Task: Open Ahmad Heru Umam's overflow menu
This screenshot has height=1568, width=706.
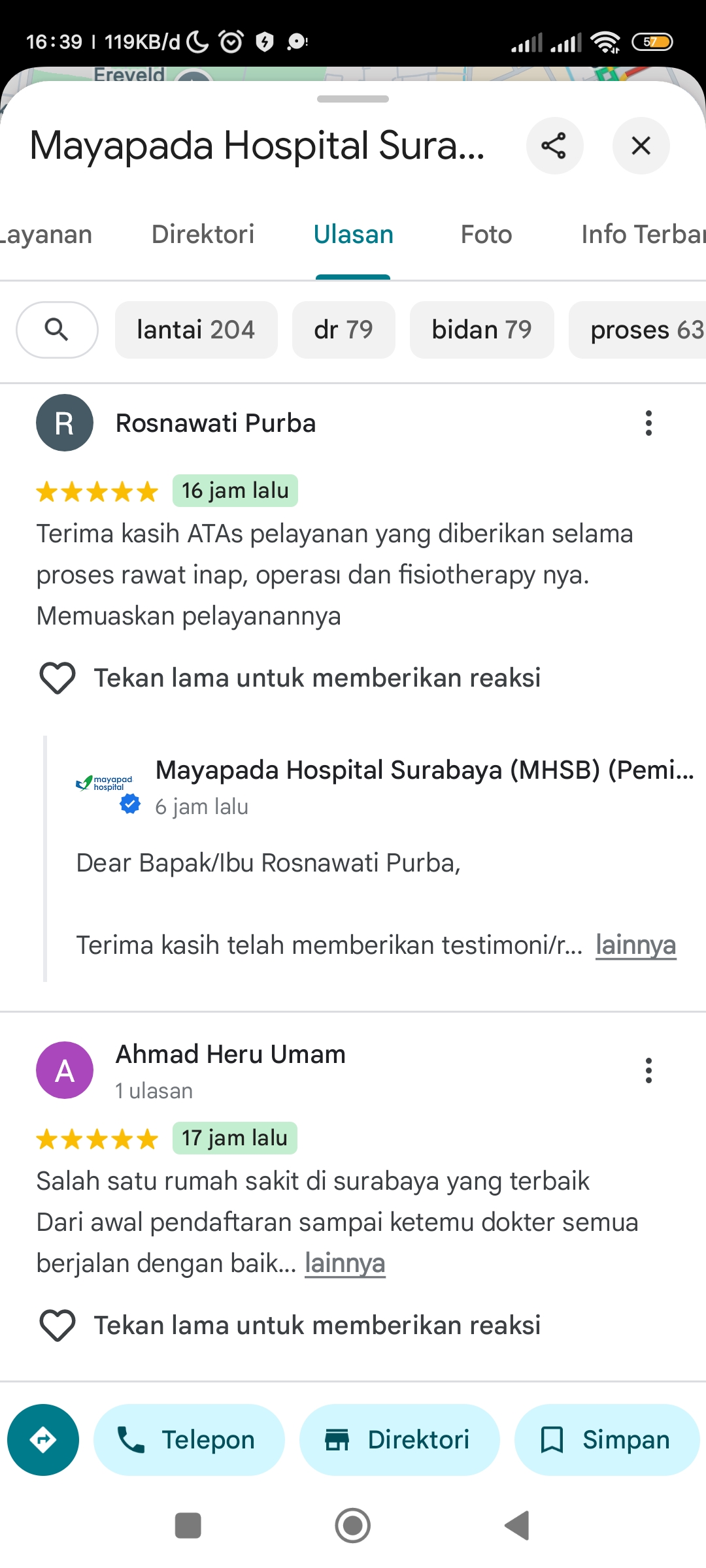Action: tap(648, 1071)
